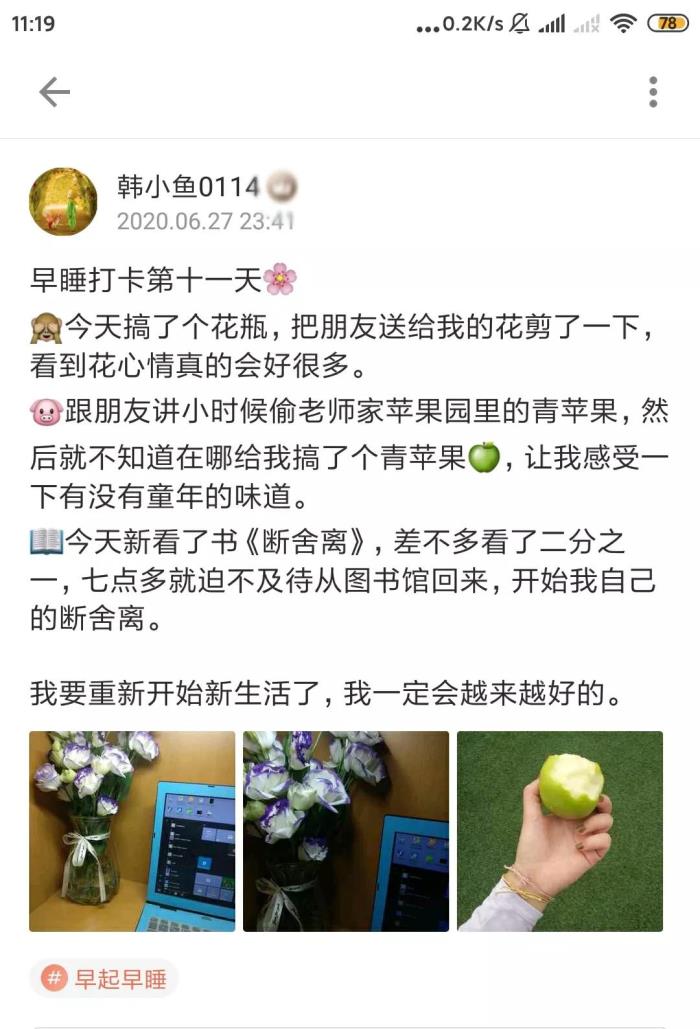The width and height of the screenshot is (700, 1029).
Task: Open the overflow menu
Action: tap(653, 92)
